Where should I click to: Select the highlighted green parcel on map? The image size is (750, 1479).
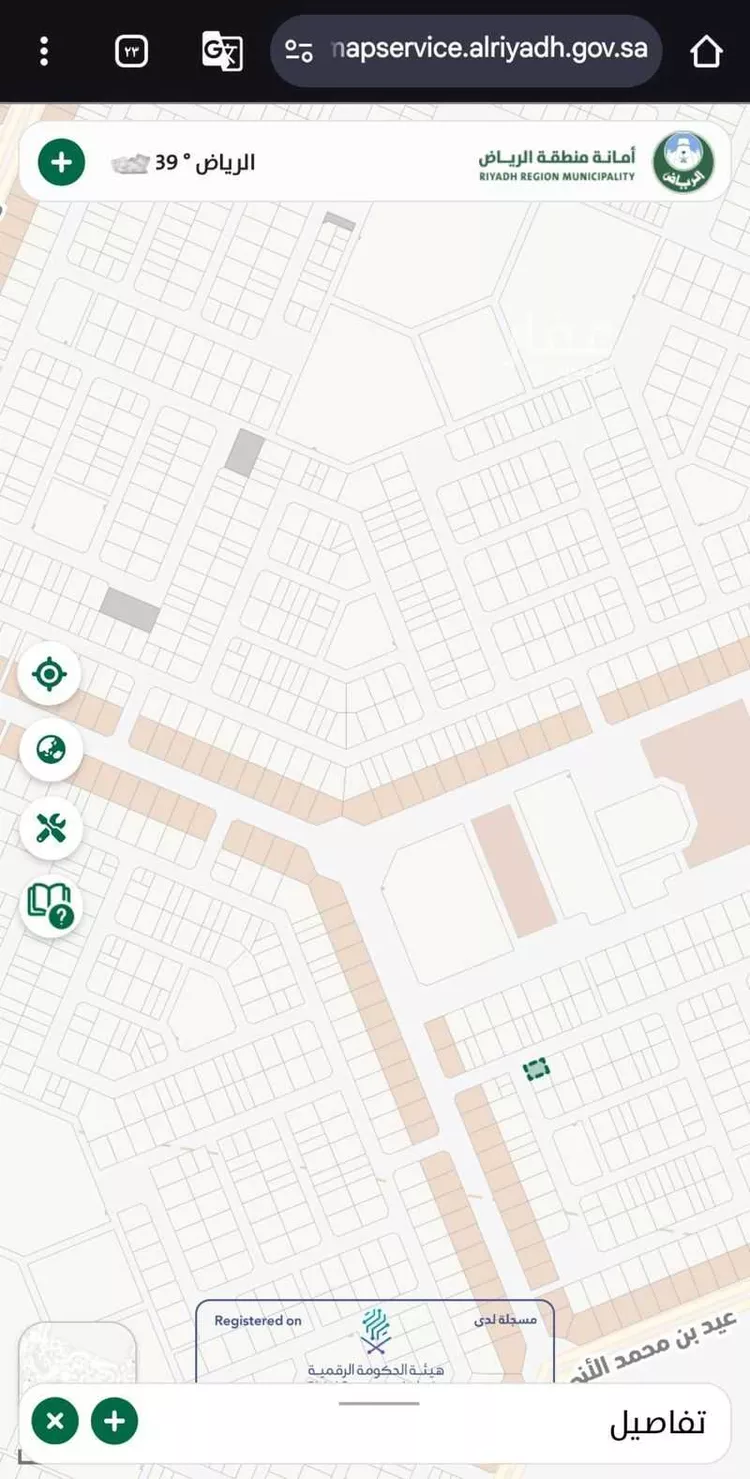[x=537, y=1070]
